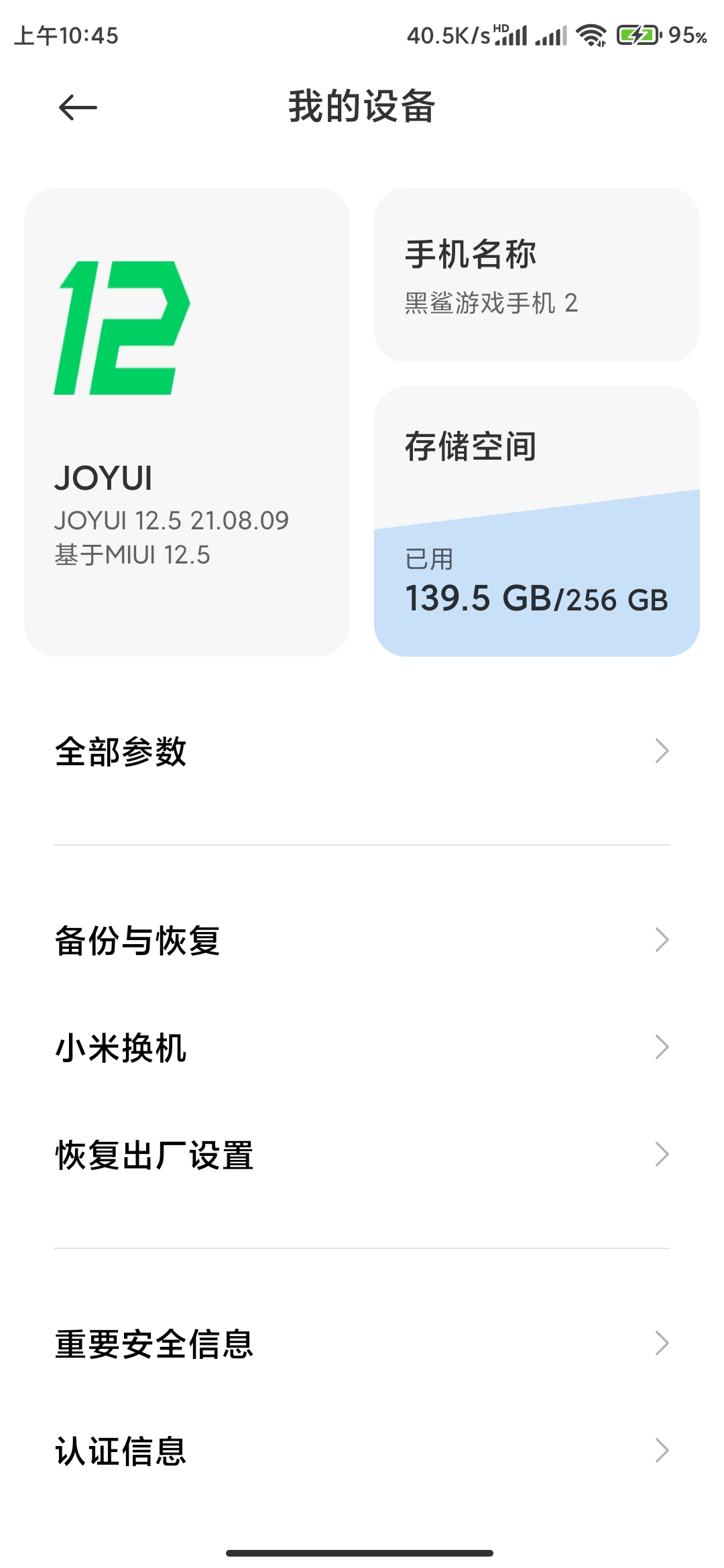This screenshot has height=1568, width=724.
Task: Select 恢复出厂设置
Action: click(362, 1155)
